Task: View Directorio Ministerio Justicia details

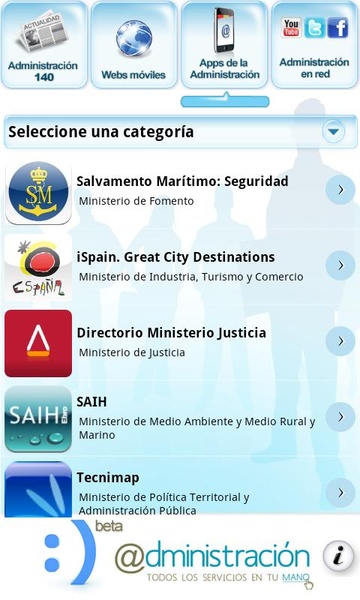Action: [180, 342]
